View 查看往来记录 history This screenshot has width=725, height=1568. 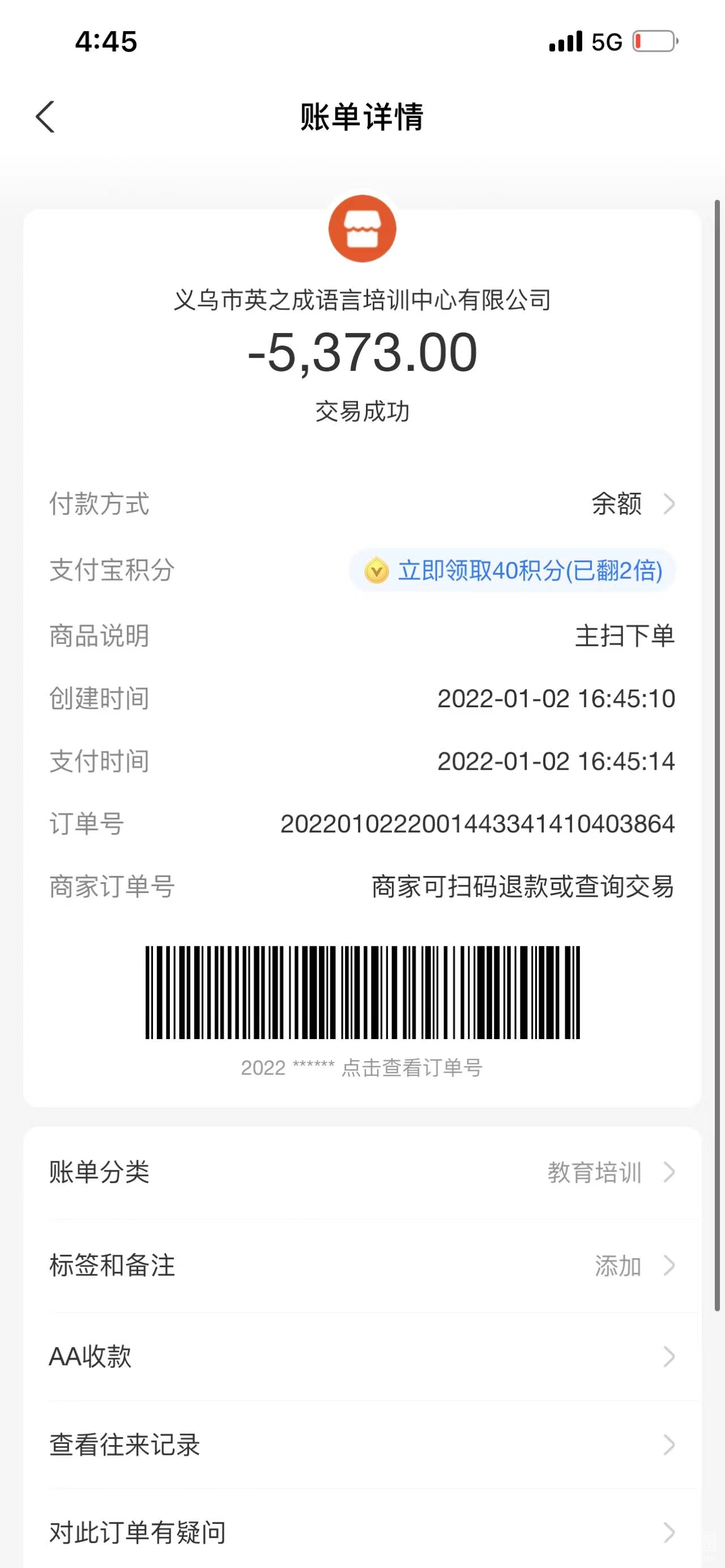point(362,1445)
